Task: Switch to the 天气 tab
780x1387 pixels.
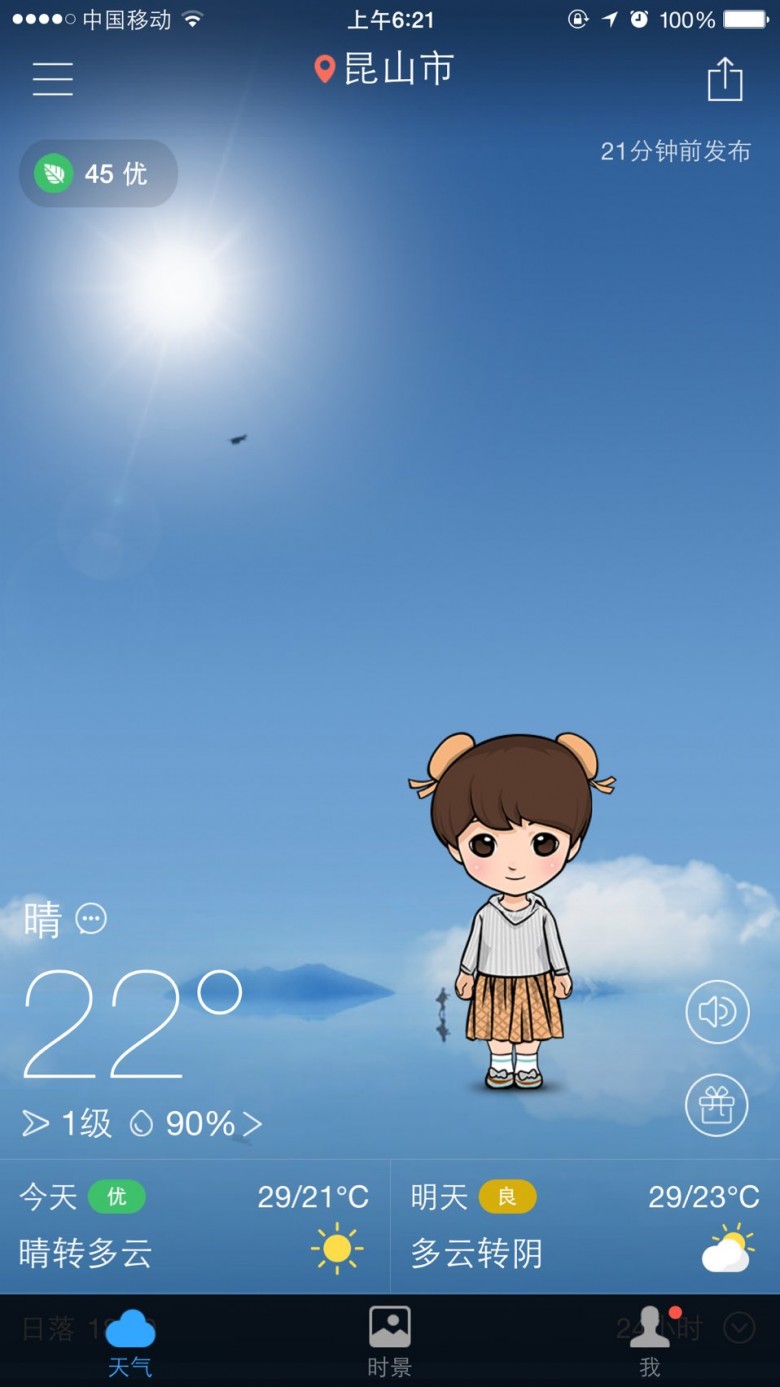Action: tap(130, 1342)
